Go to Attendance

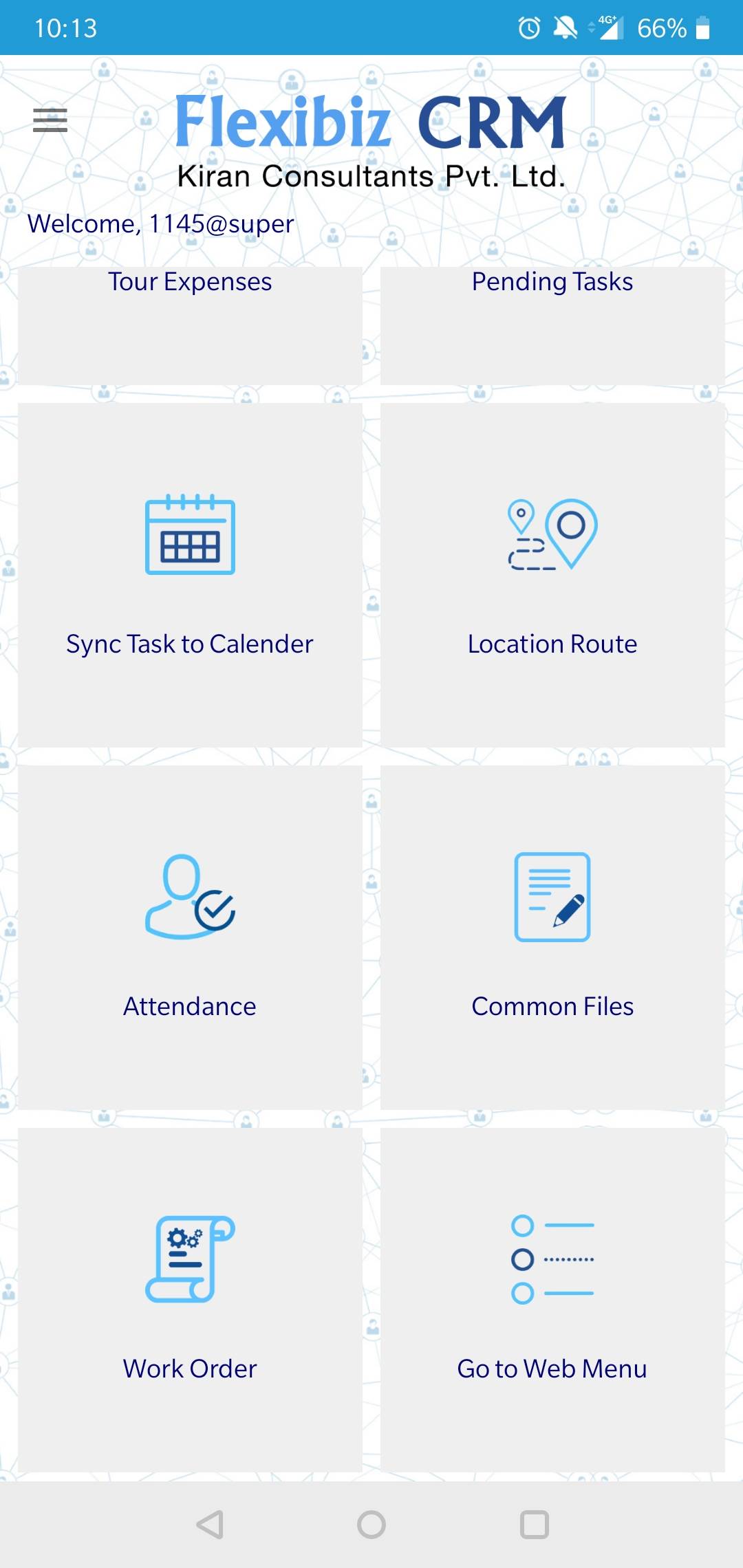coord(190,937)
